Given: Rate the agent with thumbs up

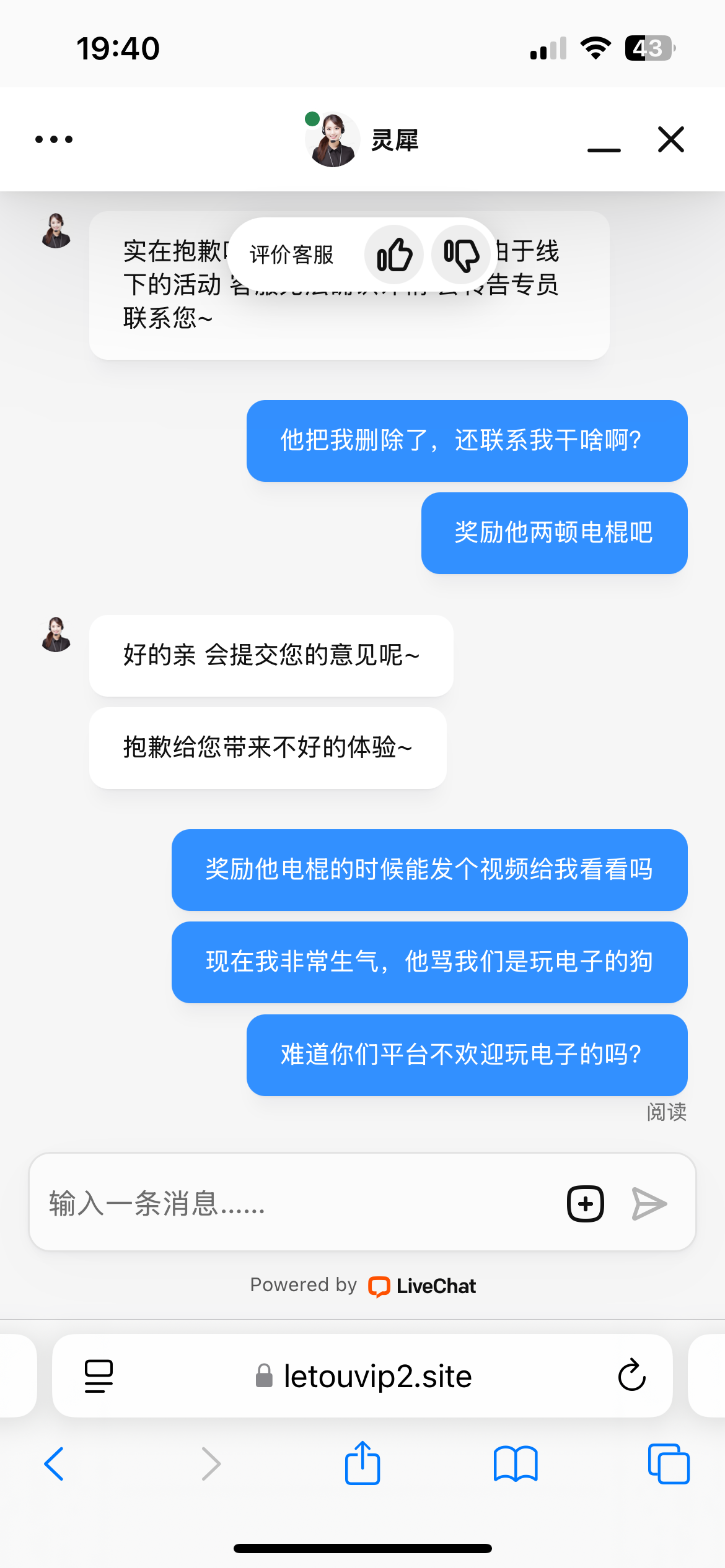Looking at the screenshot, I should coord(394,255).
